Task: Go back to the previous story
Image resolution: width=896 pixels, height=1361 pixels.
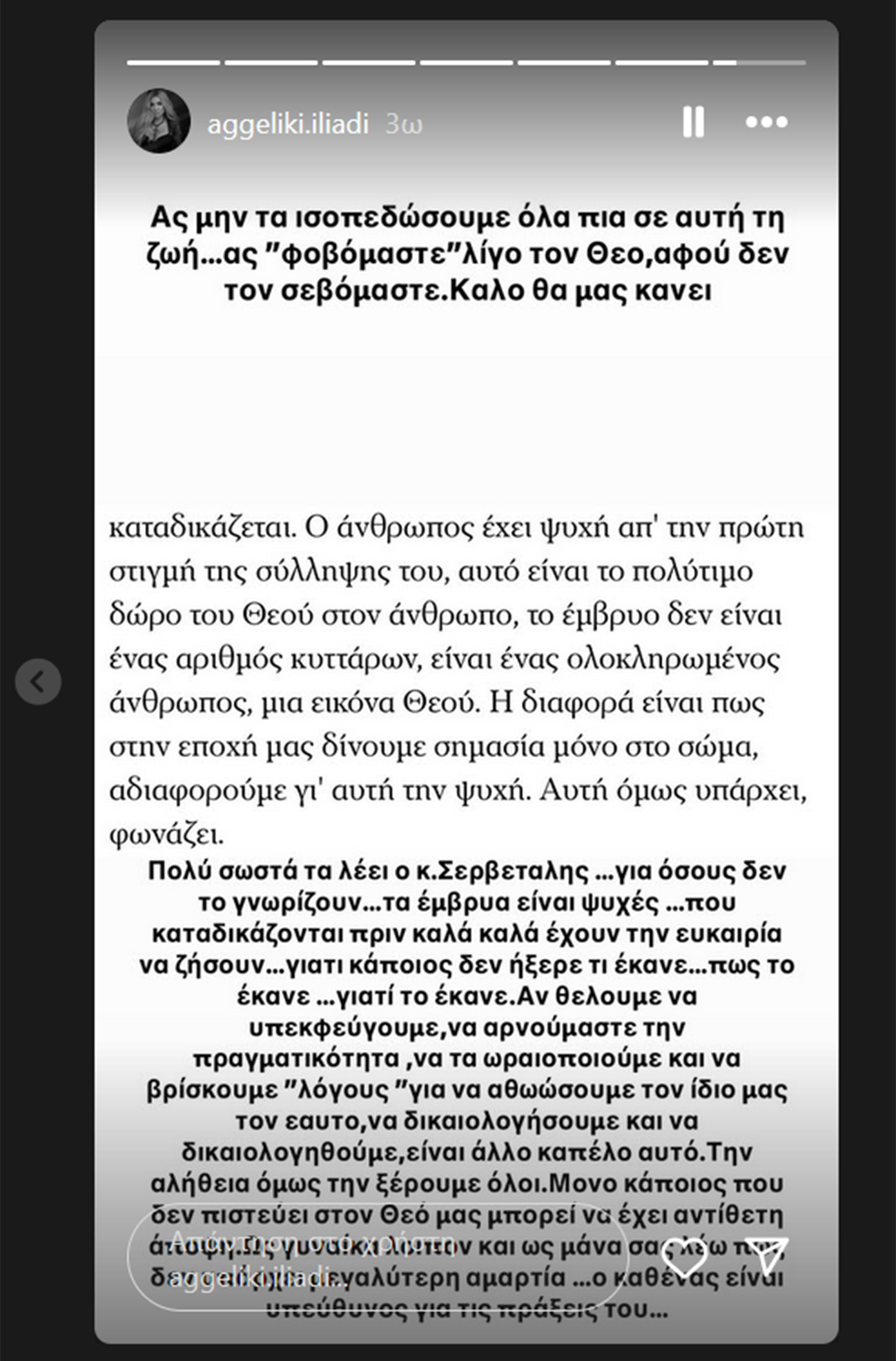Action: tap(38, 681)
